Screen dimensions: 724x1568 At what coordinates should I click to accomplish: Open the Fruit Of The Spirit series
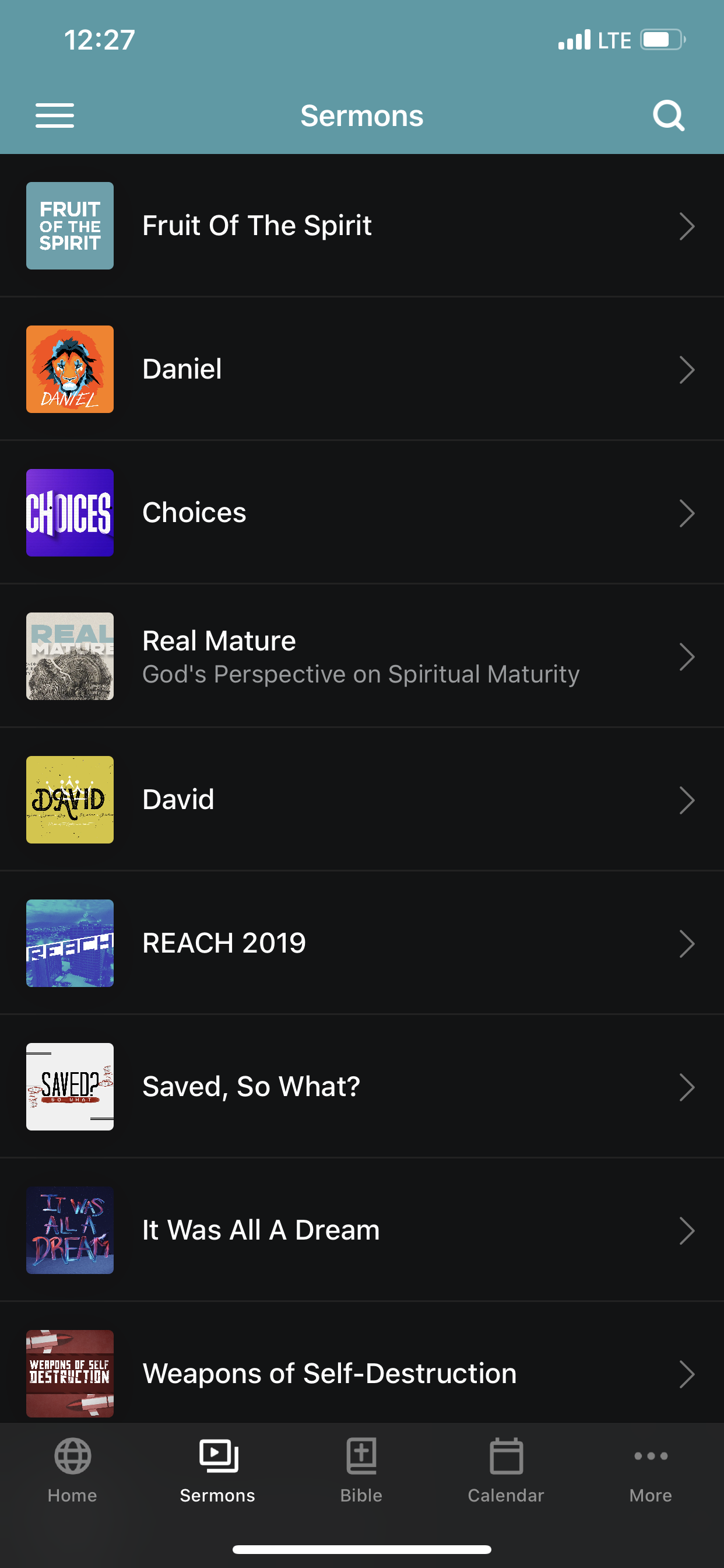[362, 226]
